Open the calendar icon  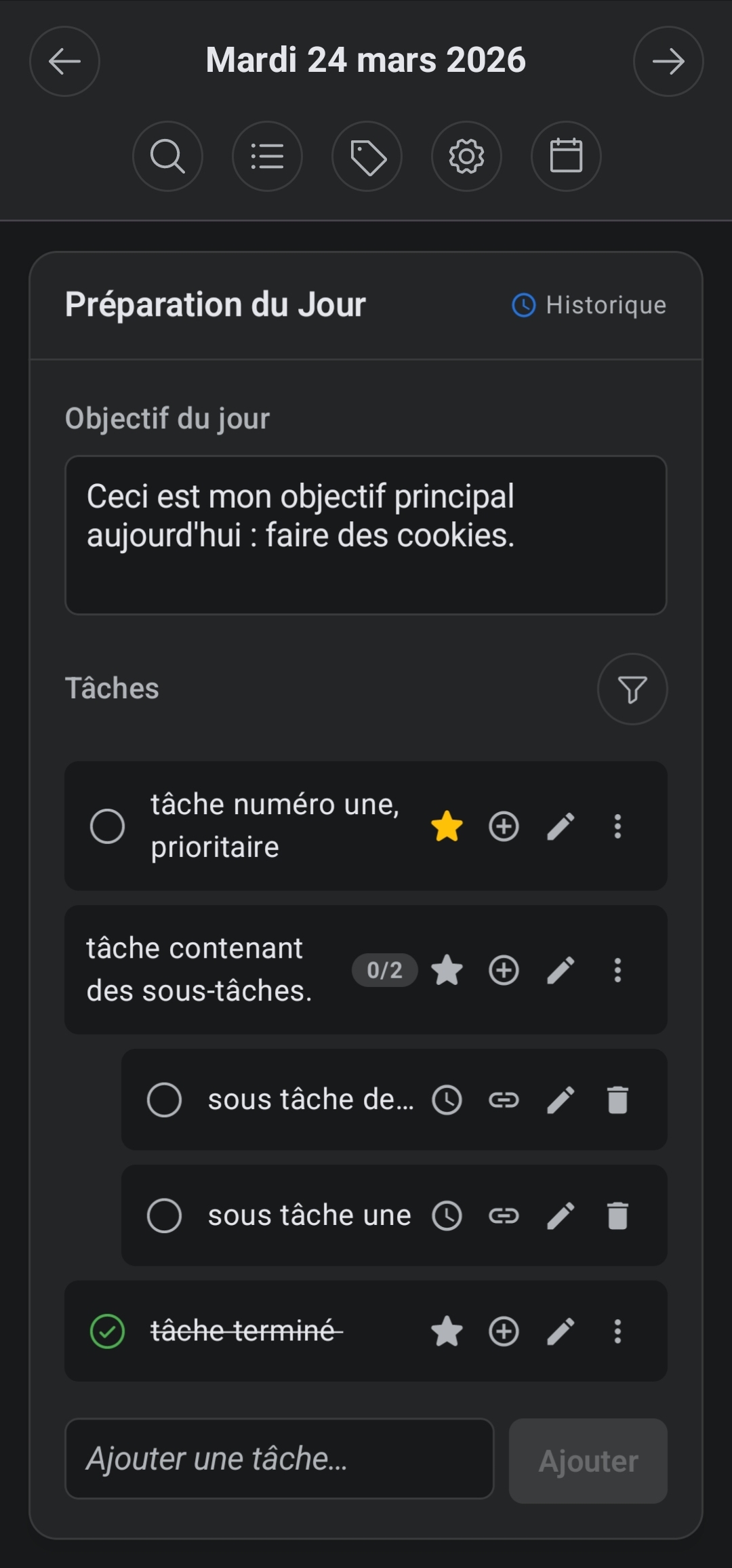click(565, 157)
